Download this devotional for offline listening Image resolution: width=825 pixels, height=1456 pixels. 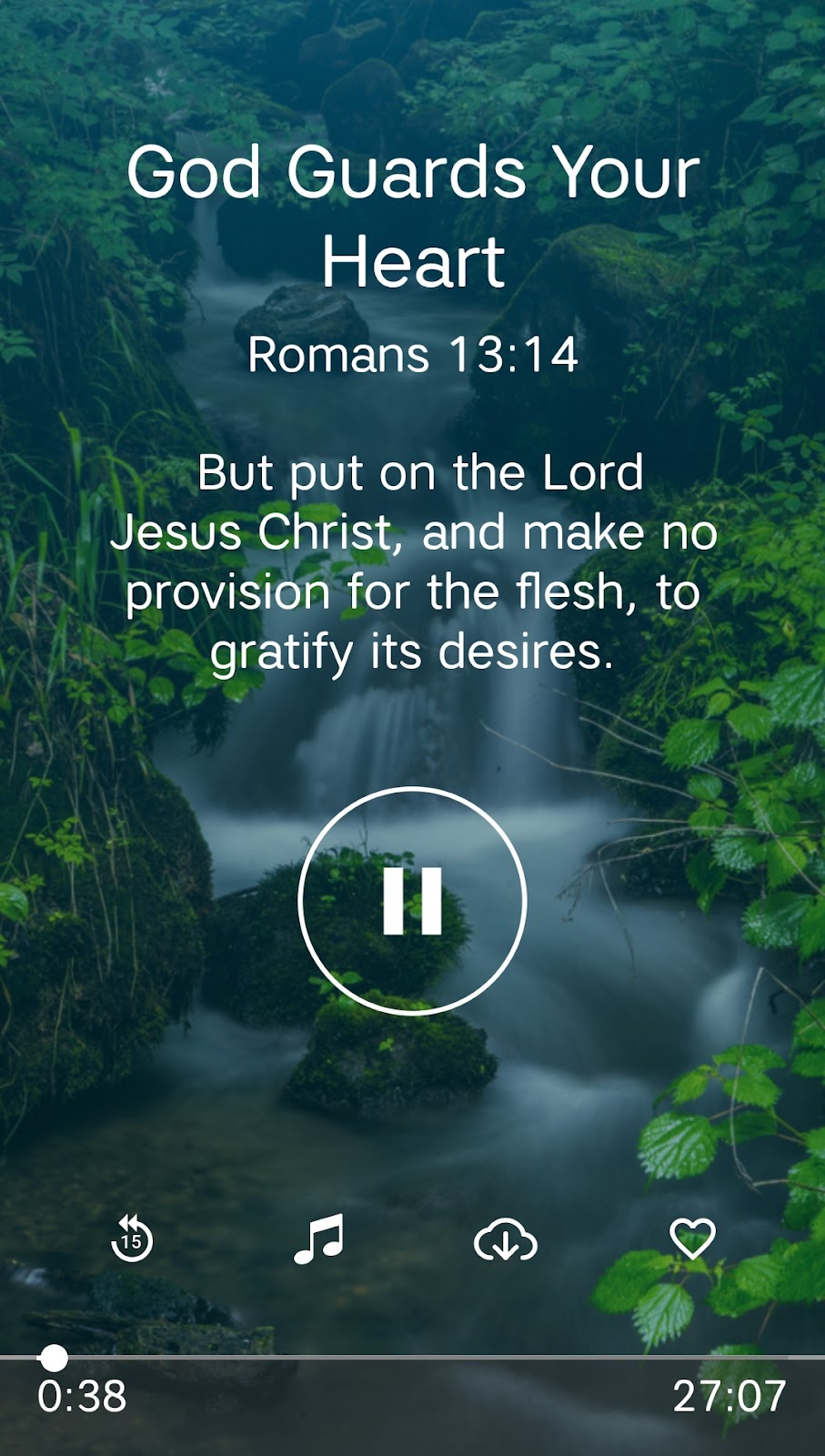506,1239
